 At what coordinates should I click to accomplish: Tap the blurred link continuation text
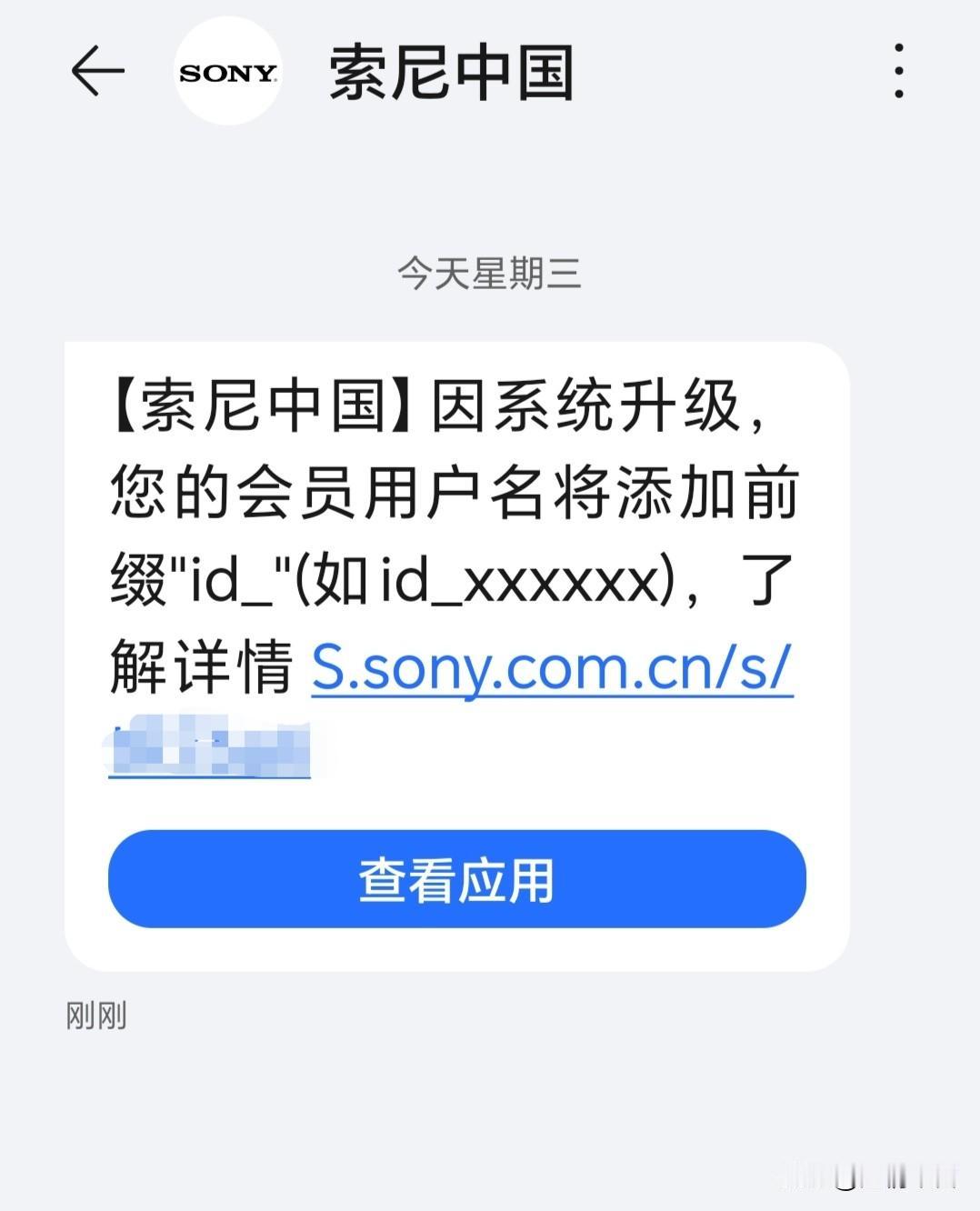tap(209, 748)
